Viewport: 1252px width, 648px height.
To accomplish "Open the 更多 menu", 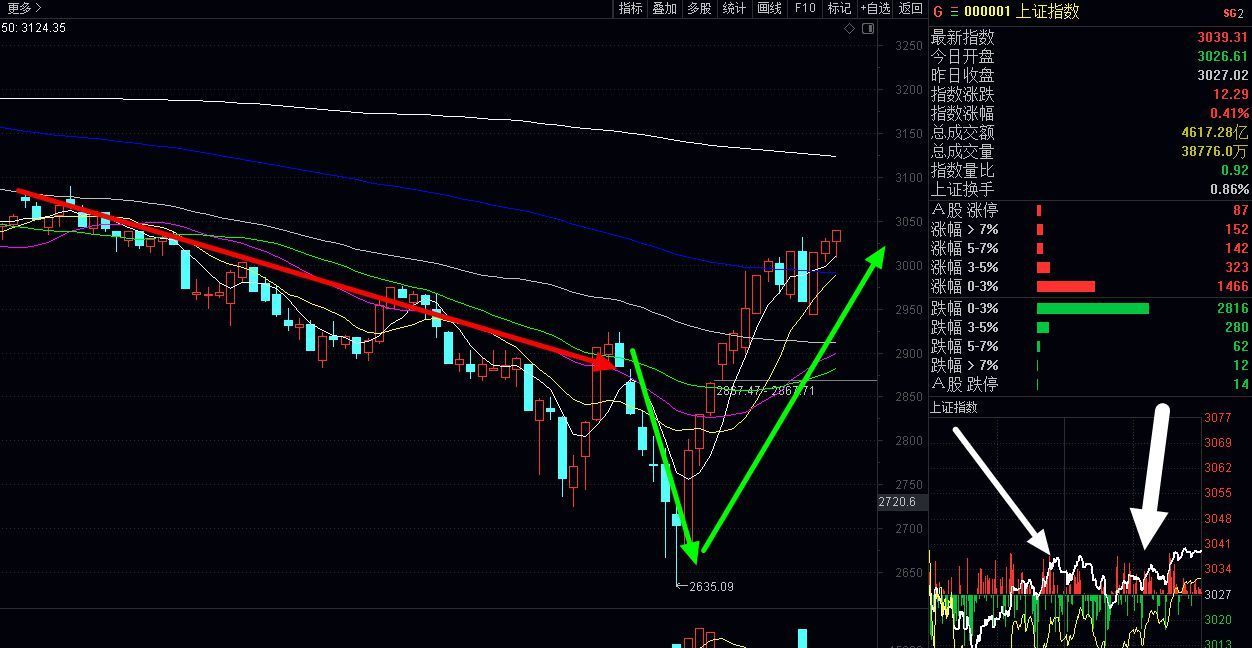I will 22,8.
